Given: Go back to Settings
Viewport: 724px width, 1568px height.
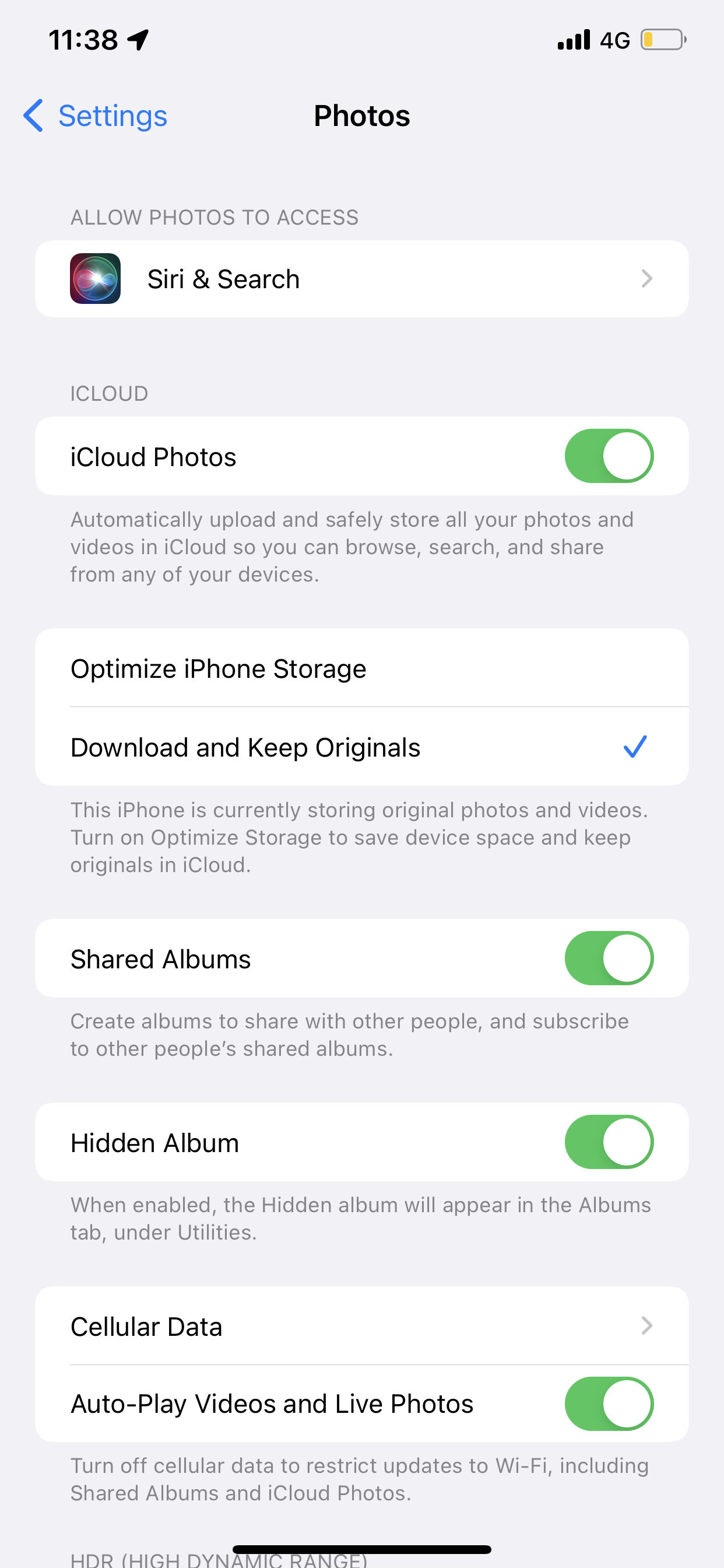Looking at the screenshot, I should (95, 116).
